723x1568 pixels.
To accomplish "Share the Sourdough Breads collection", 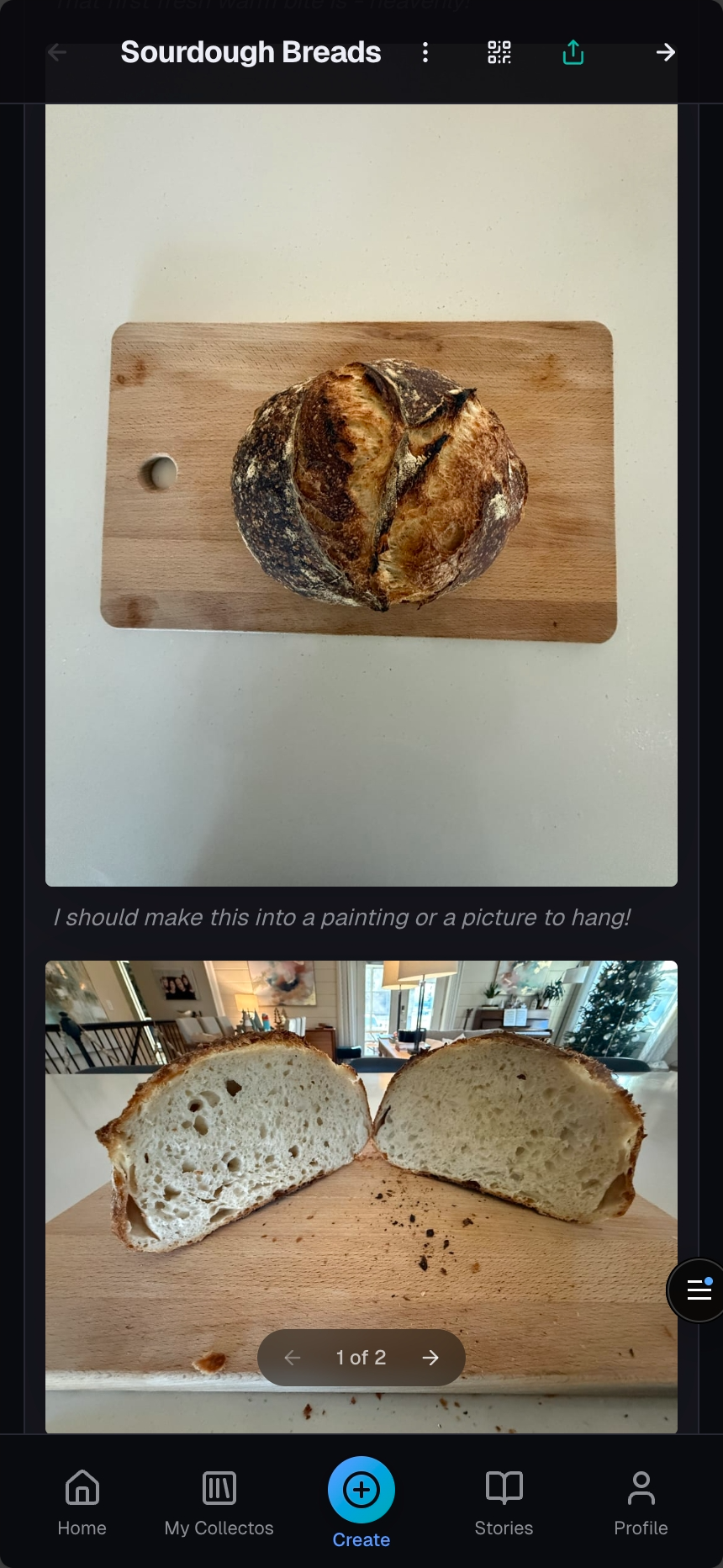I will (573, 52).
